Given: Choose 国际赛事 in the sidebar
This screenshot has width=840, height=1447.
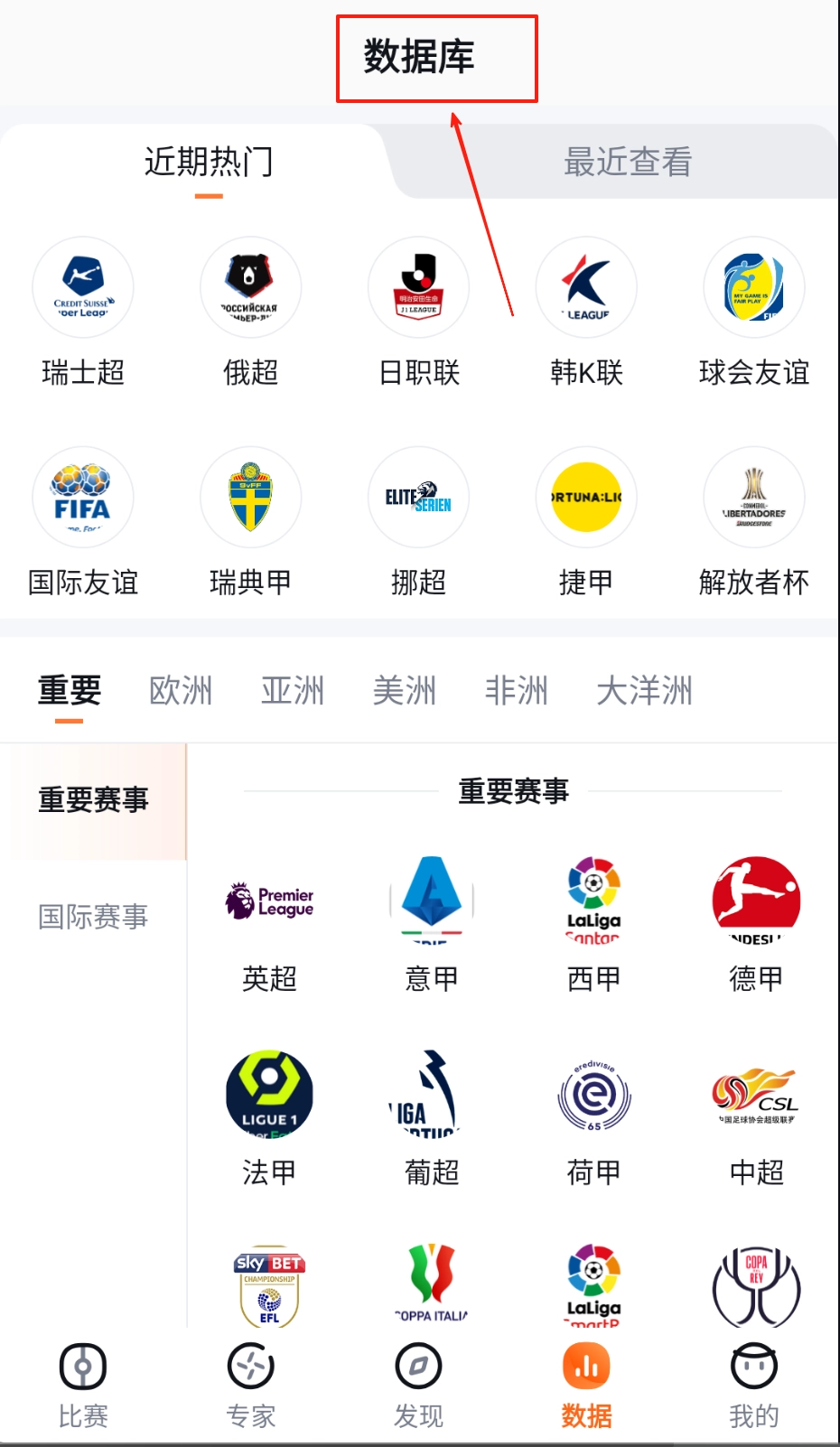Looking at the screenshot, I should click(x=93, y=917).
